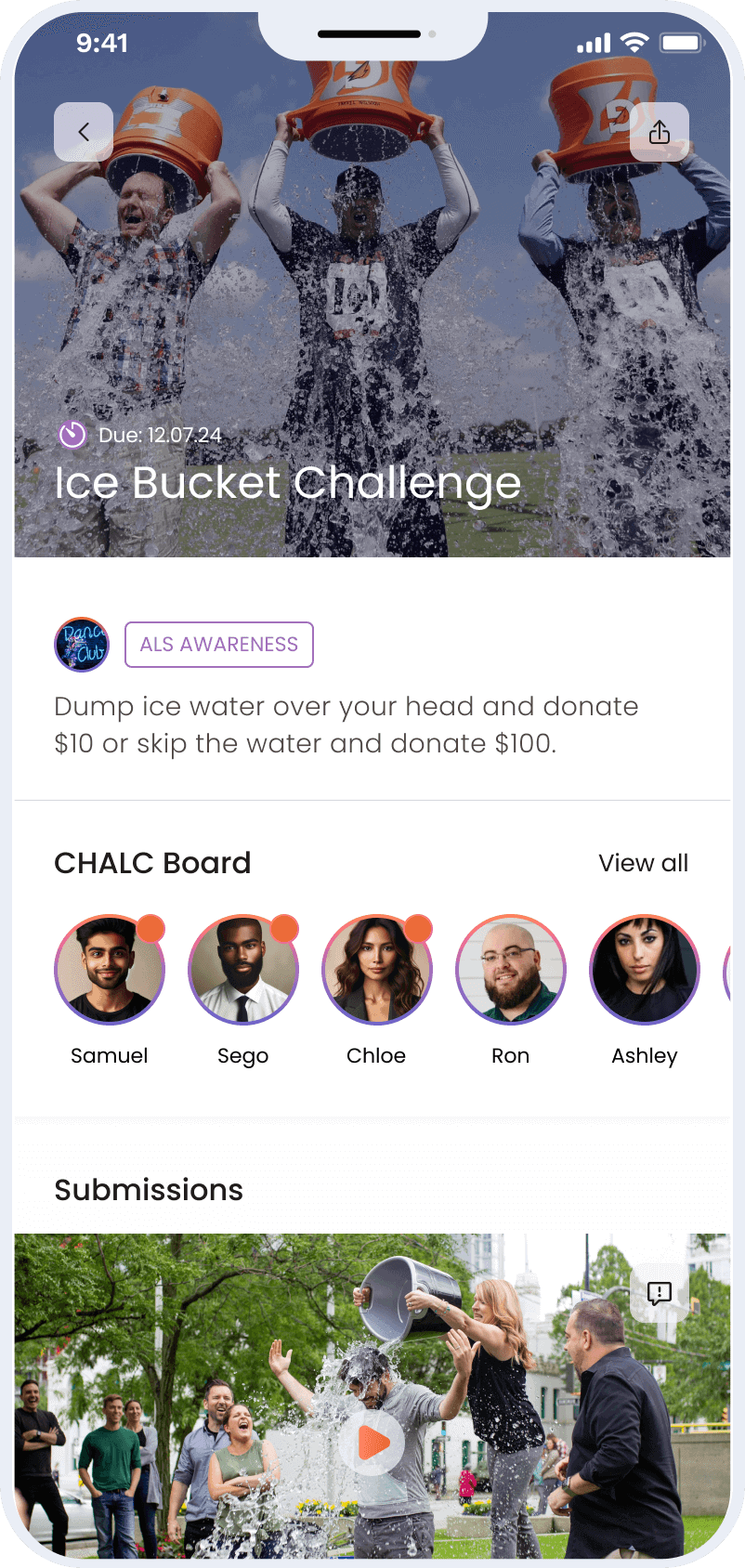The height and width of the screenshot is (1568, 745).
Task: Open Ron's profile from the CHALC Board
Action: 510,970
